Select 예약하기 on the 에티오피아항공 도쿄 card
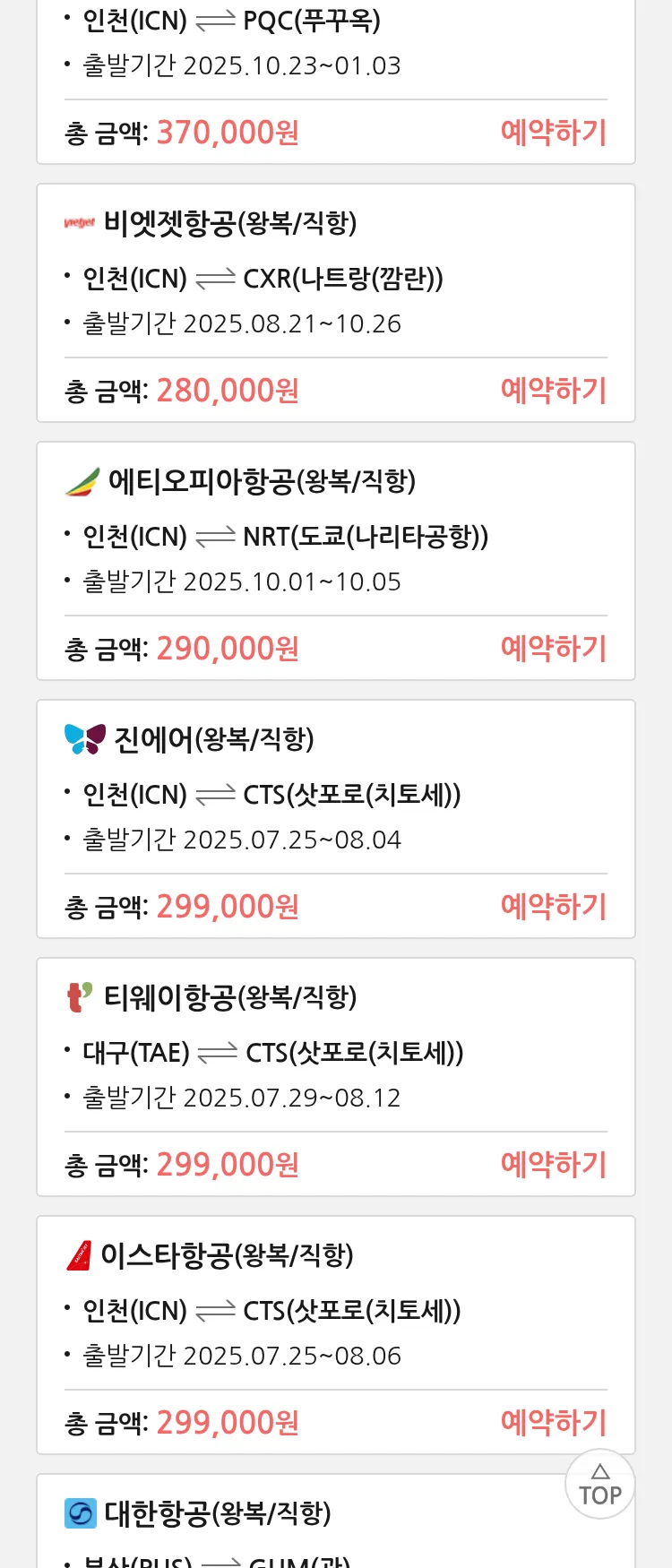Screen dimensions: 672x1568 (x=553, y=649)
